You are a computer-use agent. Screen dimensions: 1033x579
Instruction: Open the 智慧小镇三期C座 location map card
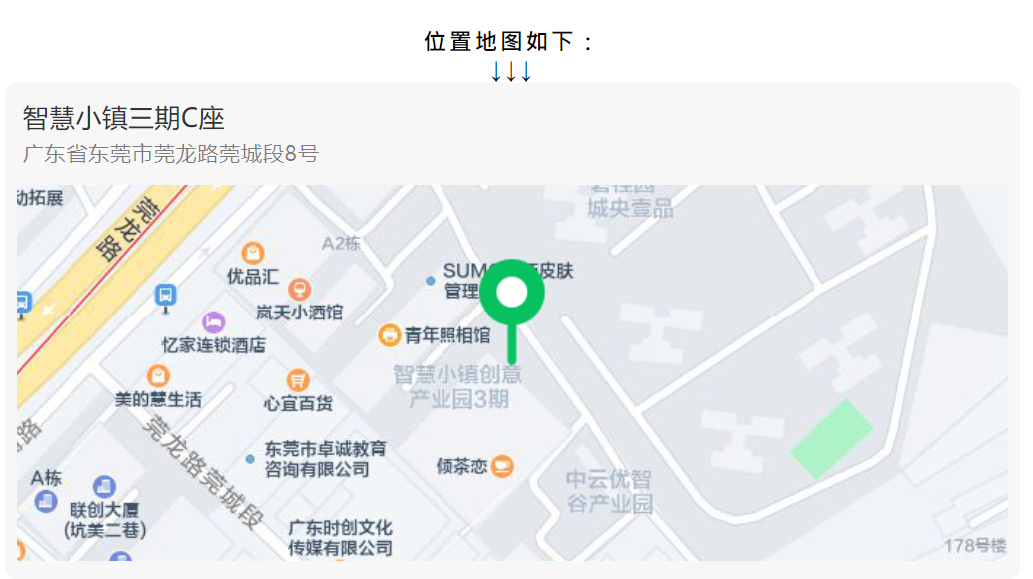click(124, 119)
